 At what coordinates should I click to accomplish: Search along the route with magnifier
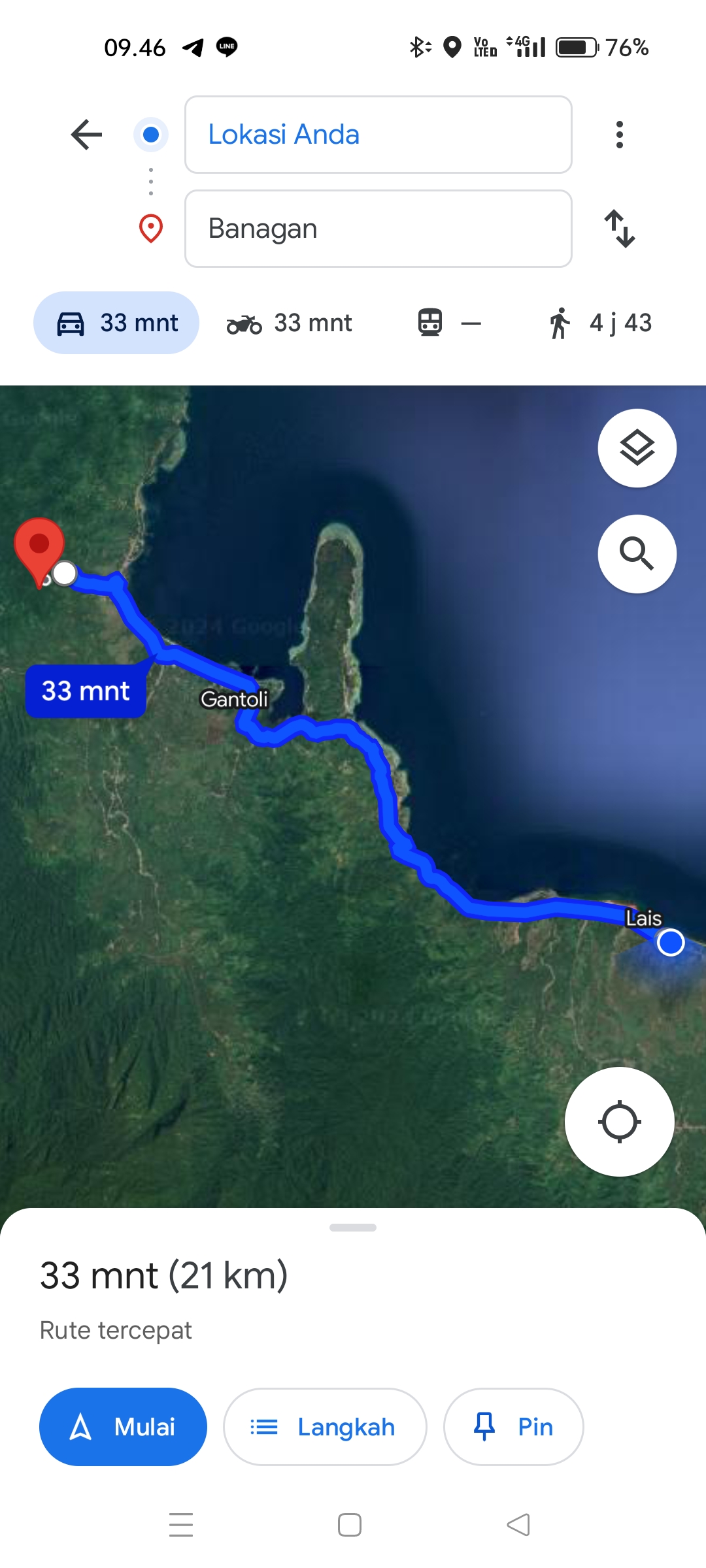coord(637,554)
